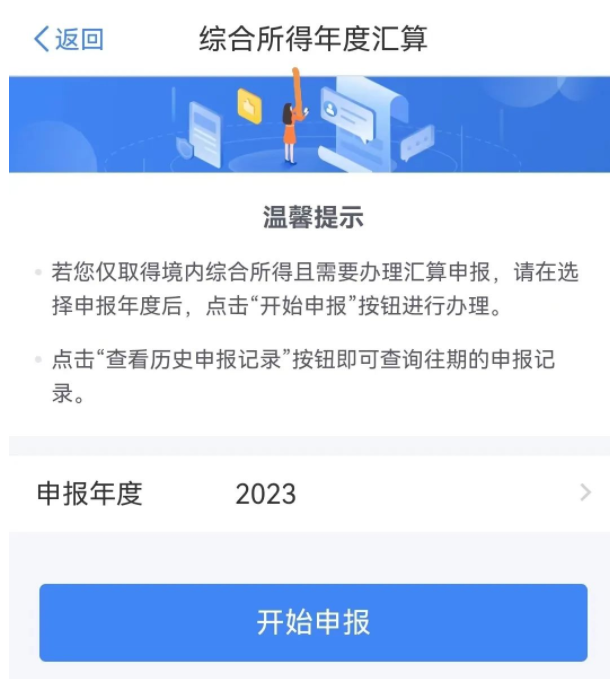Go back using 返回

pyautogui.click(x=68, y=39)
